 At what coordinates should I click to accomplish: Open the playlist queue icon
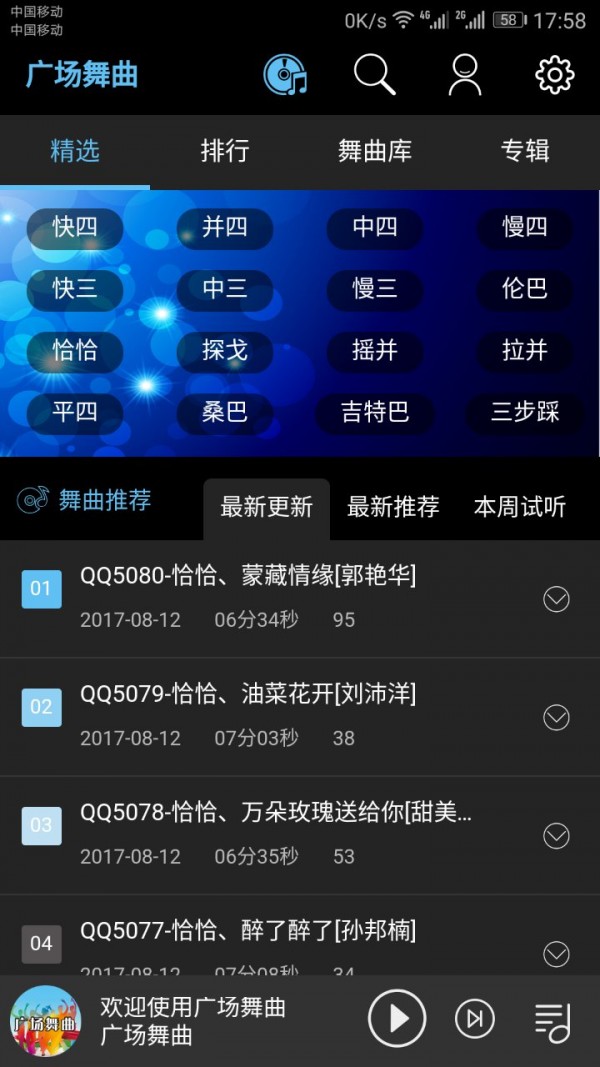[x=552, y=1020]
